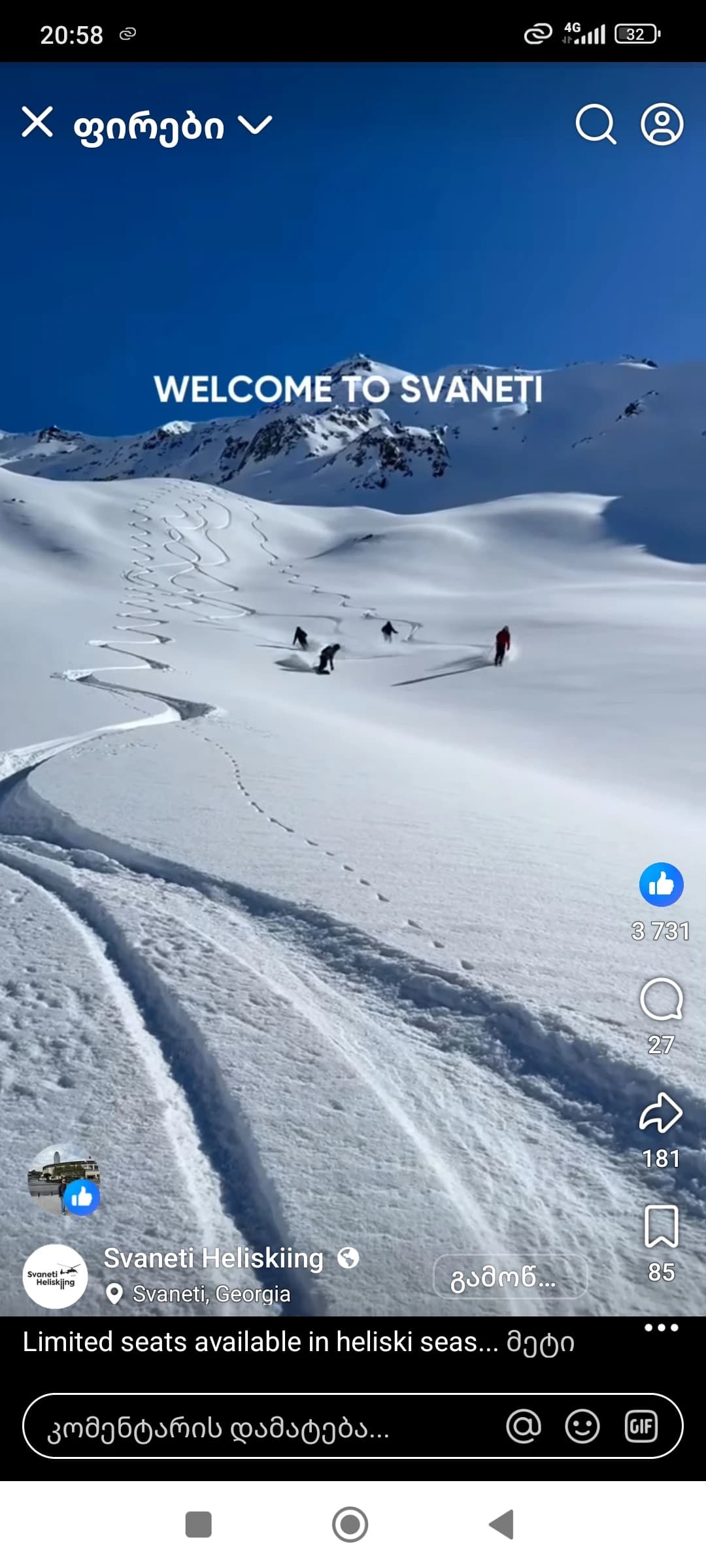Image resolution: width=706 pixels, height=1568 pixels.
Task: Open the three-dot options menu
Action: [661, 1328]
